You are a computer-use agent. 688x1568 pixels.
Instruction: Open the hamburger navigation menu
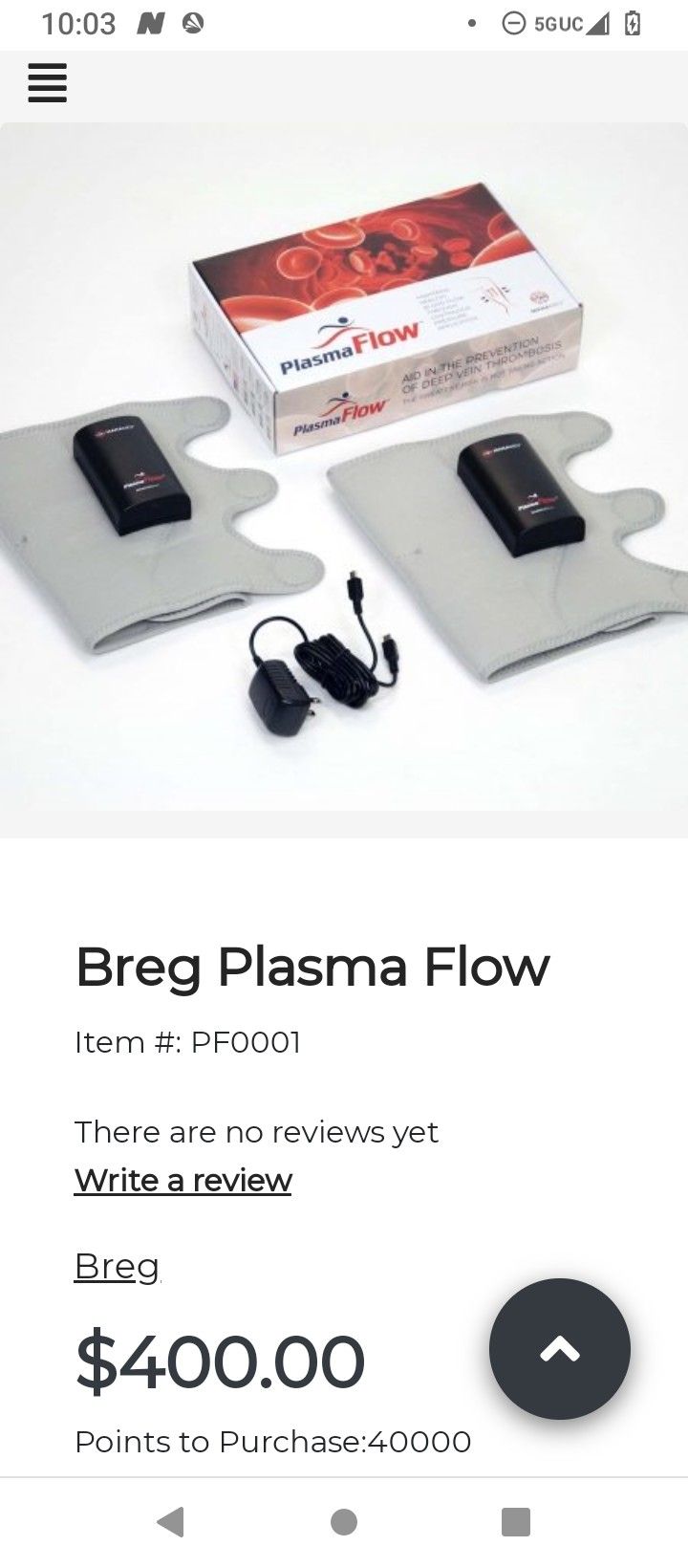pyautogui.click(x=46, y=84)
